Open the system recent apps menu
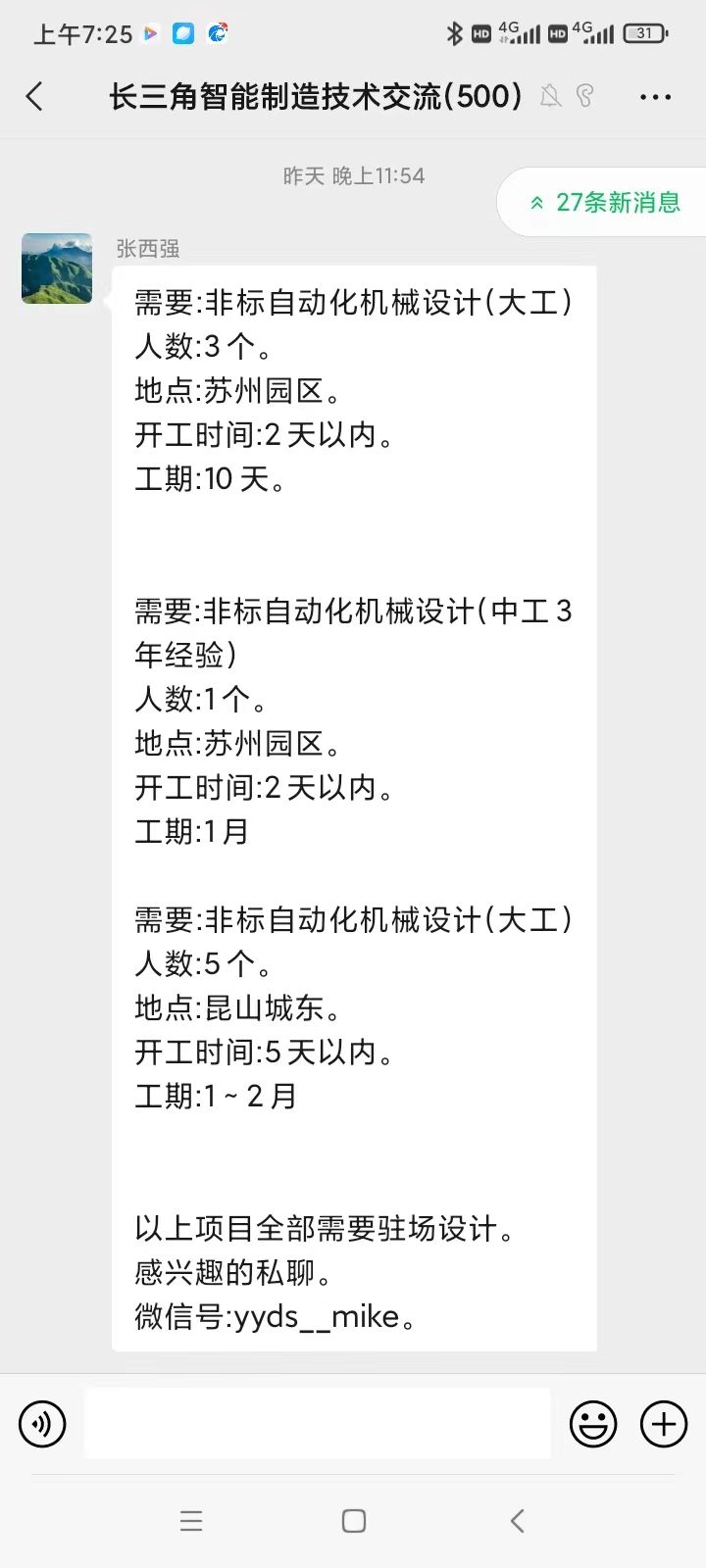 tap(191, 1521)
